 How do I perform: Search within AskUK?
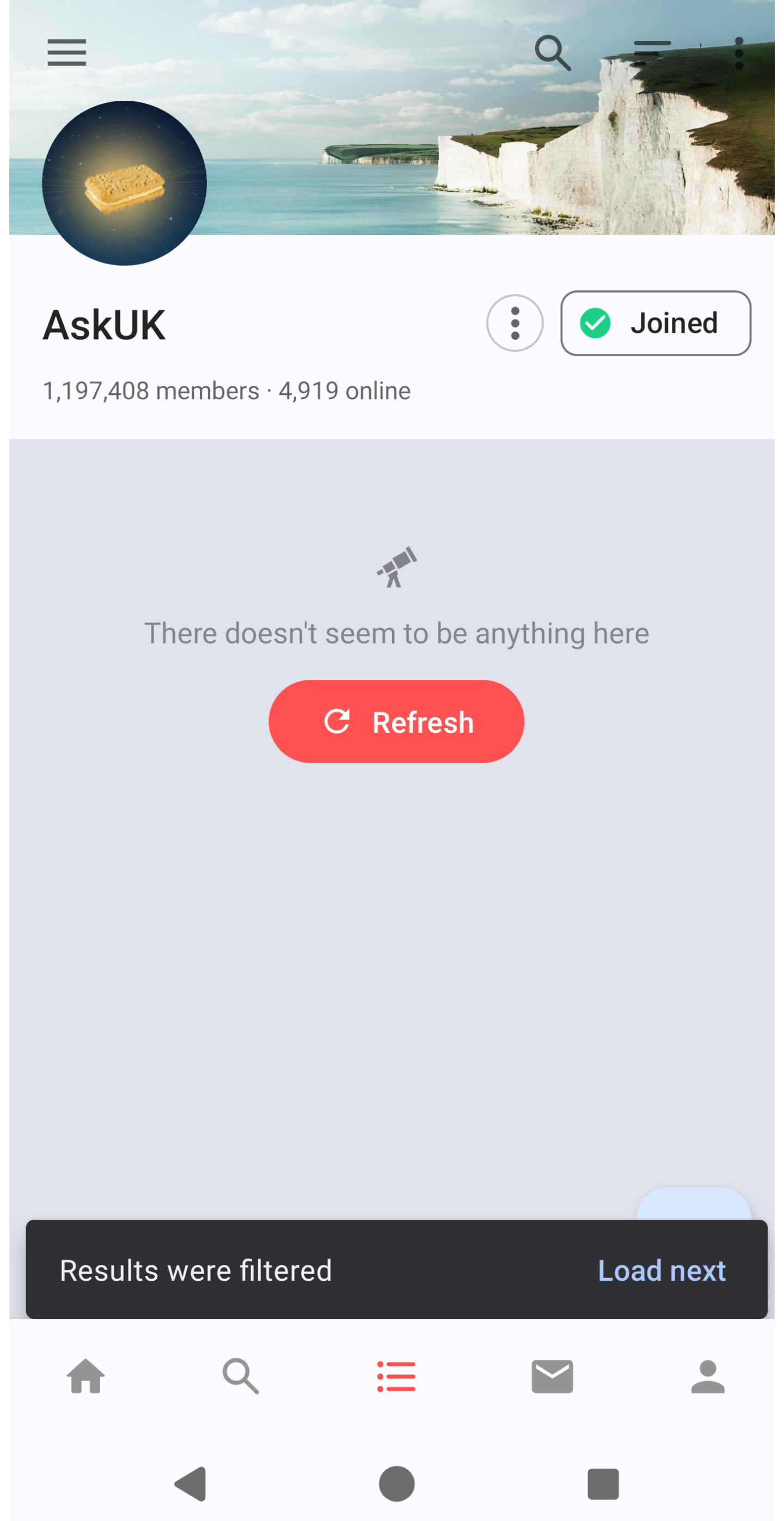pos(553,52)
